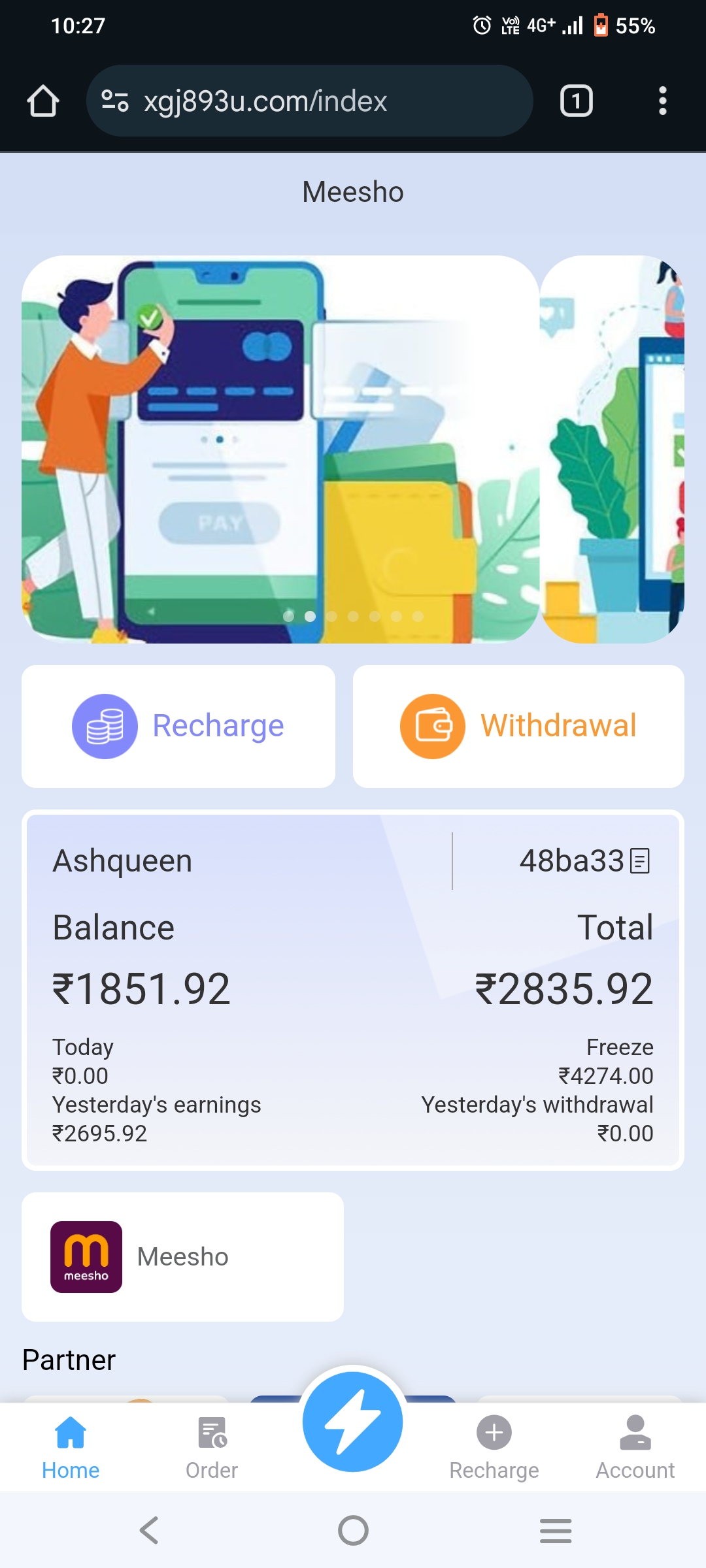Screen dimensions: 706x1568
Task: Open the browser home page
Action: pyautogui.click(x=43, y=101)
